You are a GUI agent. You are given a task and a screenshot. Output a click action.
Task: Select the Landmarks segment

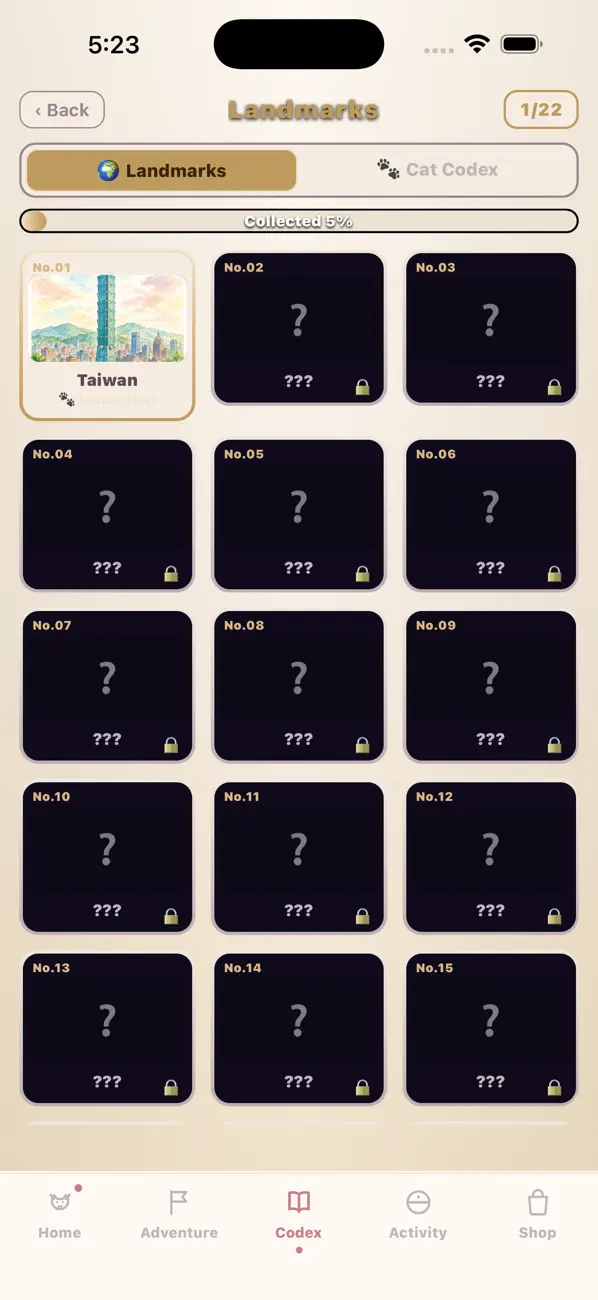click(x=161, y=170)
